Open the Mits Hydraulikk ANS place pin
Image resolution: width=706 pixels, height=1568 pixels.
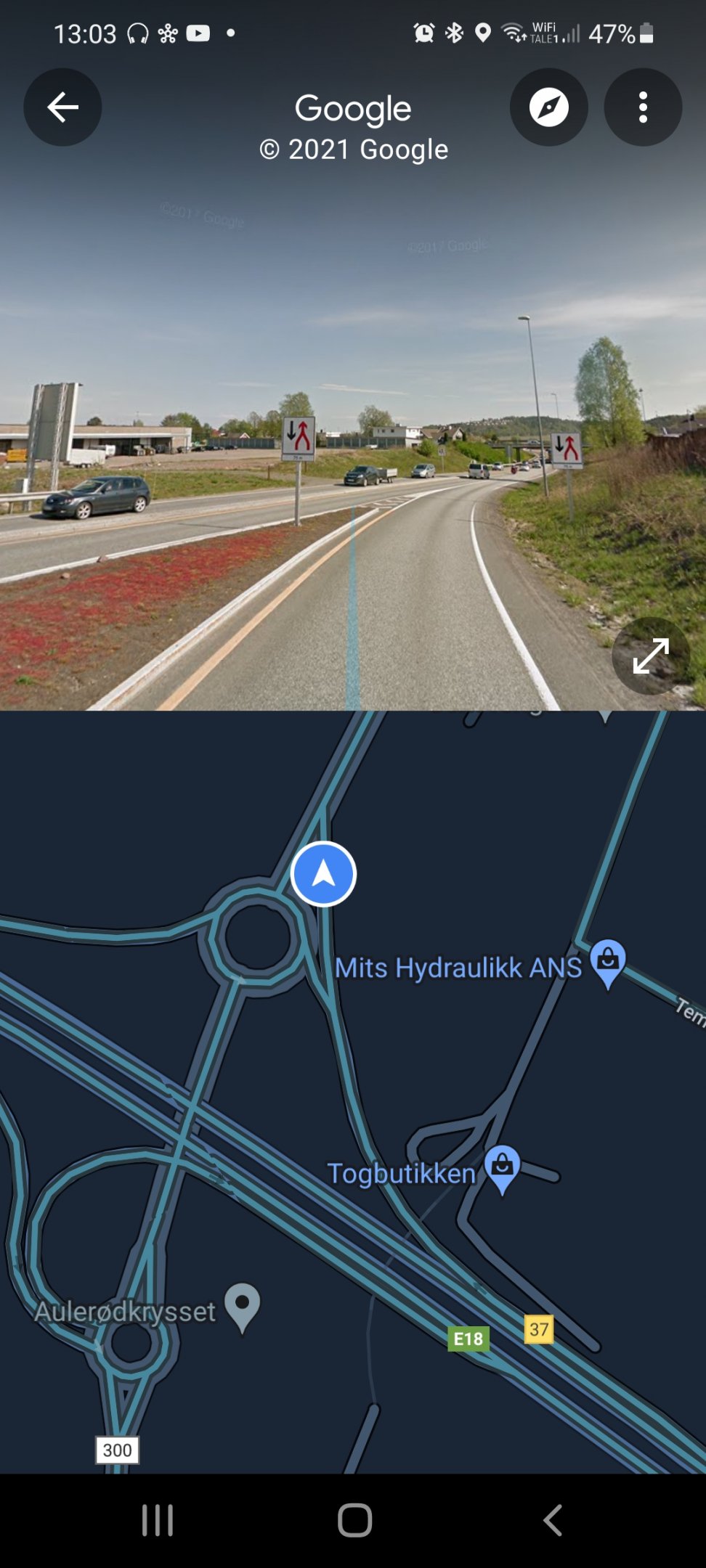(608, 964)
